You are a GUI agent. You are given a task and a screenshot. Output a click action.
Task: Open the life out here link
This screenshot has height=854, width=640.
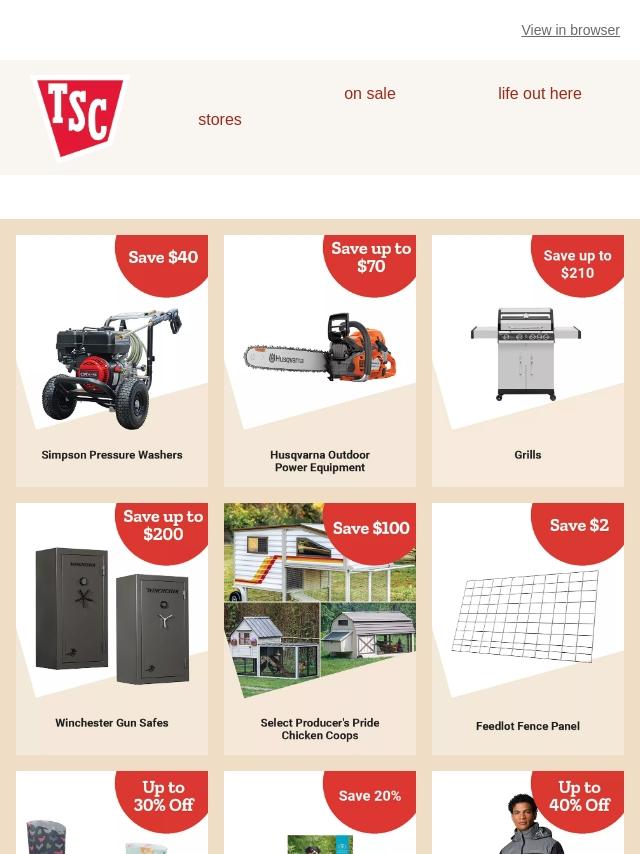(x=539, y=94)
